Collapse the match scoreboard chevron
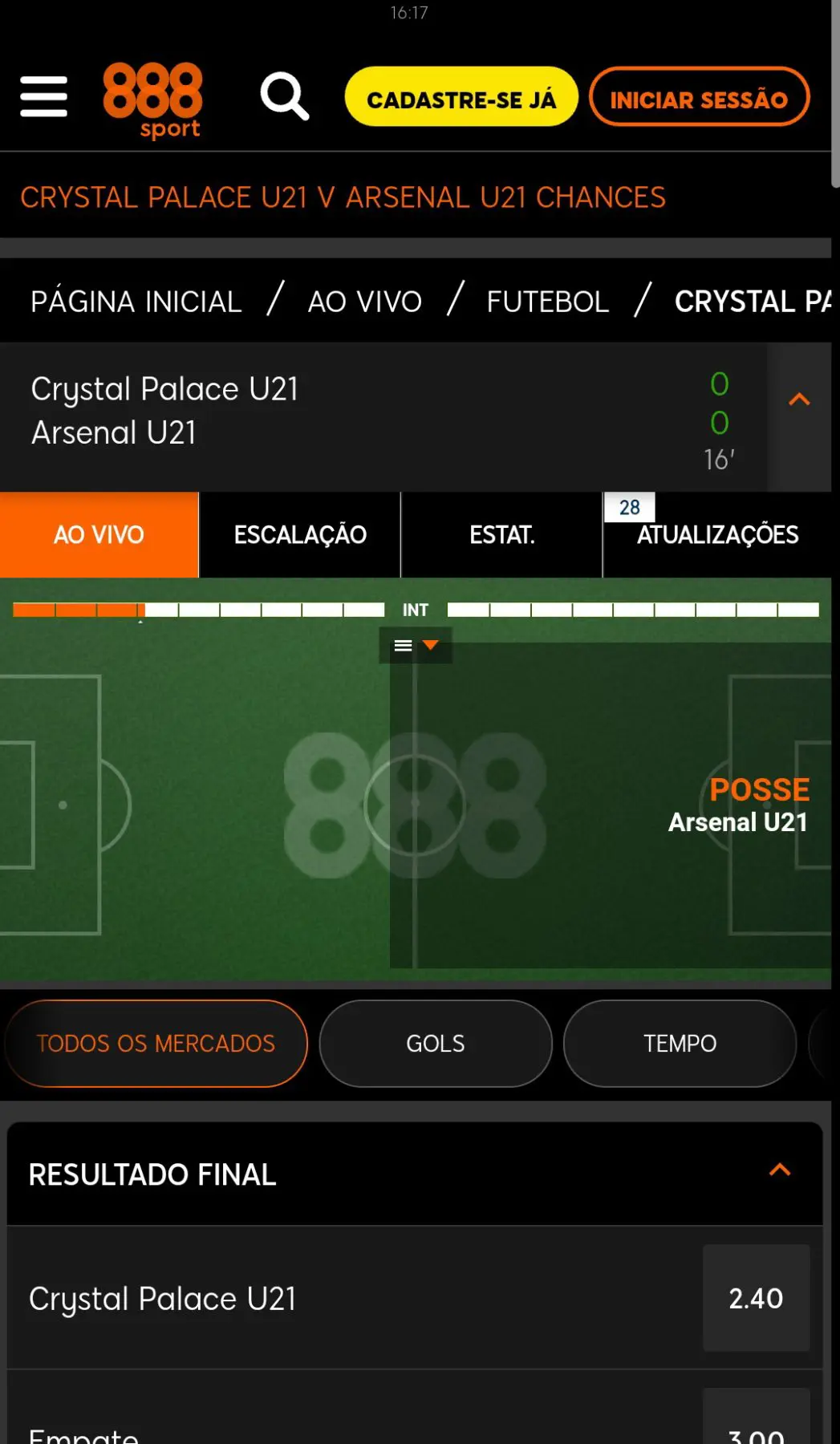Viewport: 840px width, 1444px height. click(x=799, y=400)
